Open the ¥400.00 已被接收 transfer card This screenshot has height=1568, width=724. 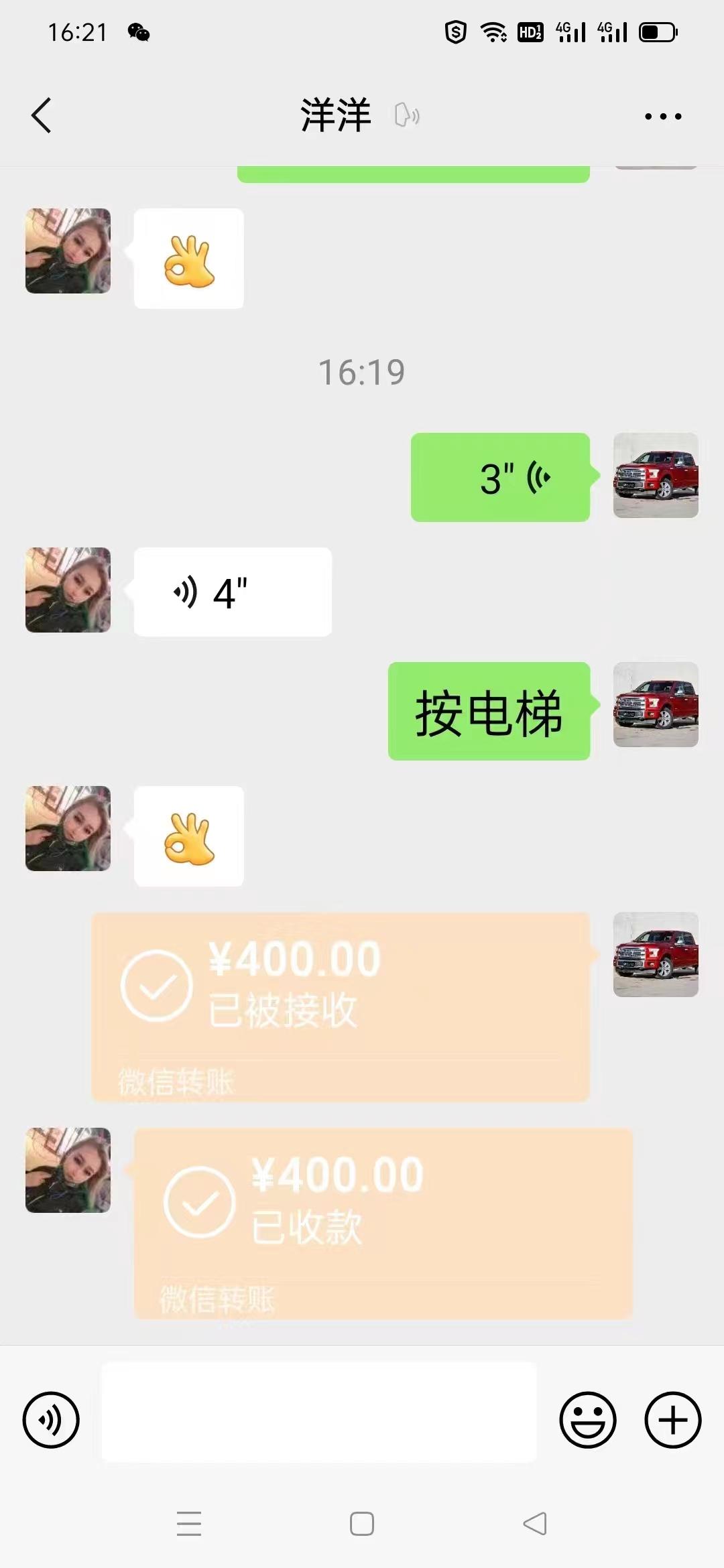(340, 1006)
